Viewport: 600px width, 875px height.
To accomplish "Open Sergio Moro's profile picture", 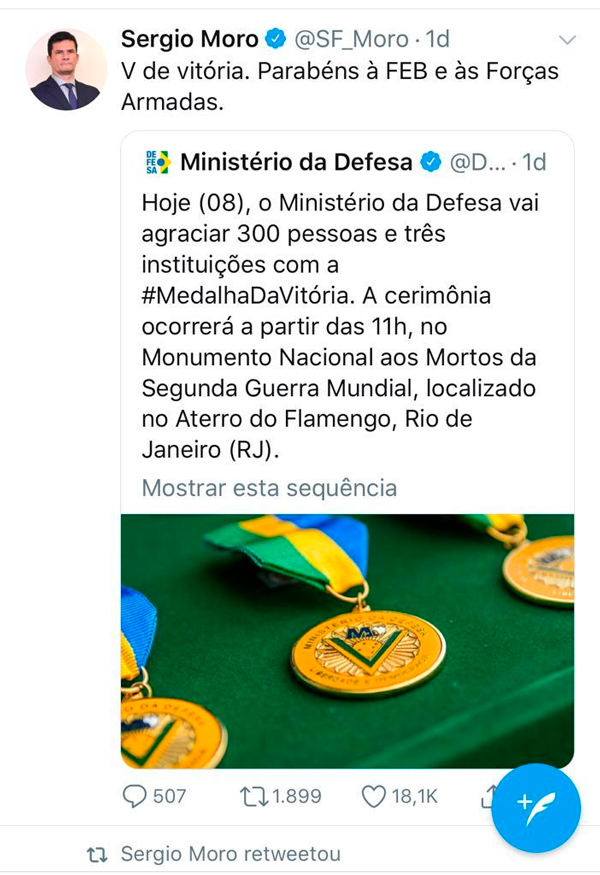I will pos(65,70).
